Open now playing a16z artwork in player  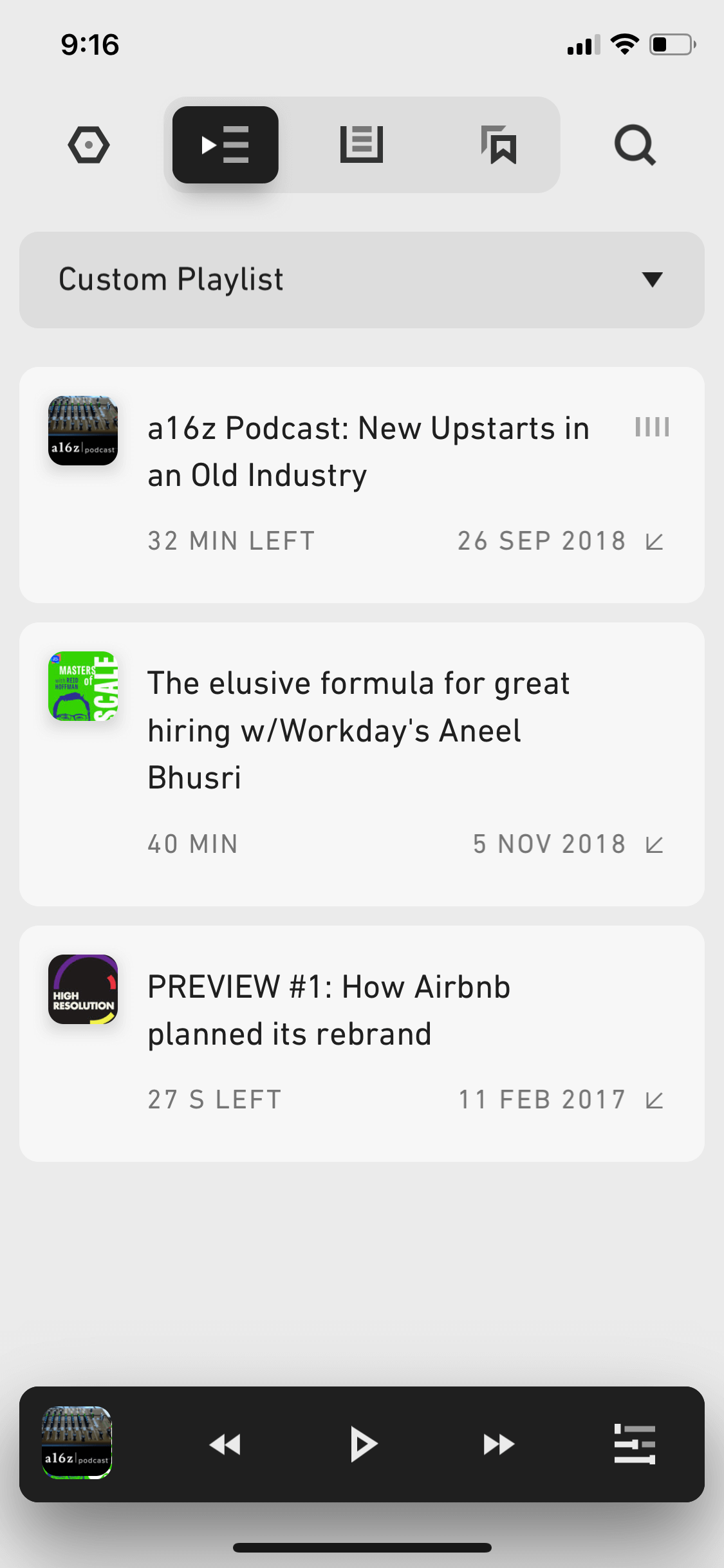(x=77, y=1442)
